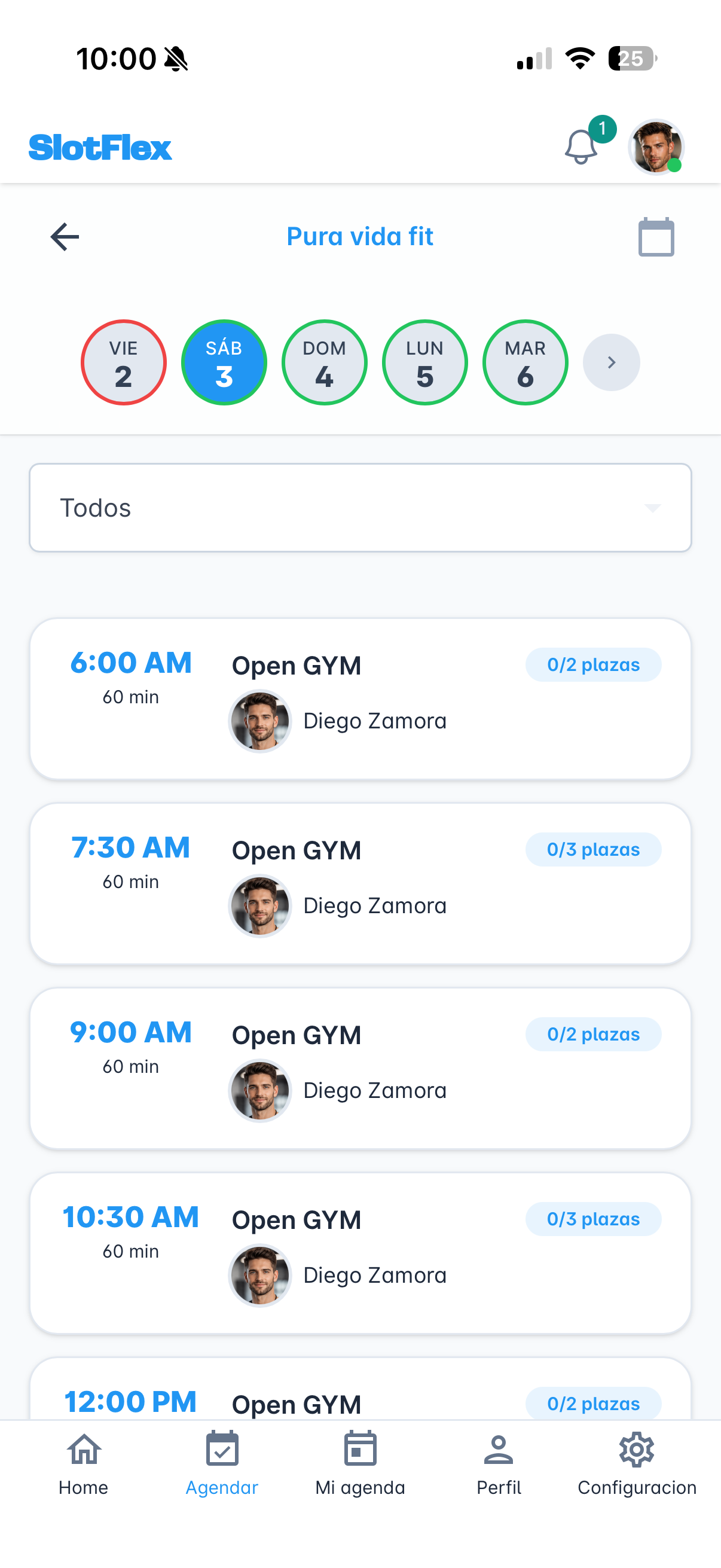The width and height of the screenshot is (721, 1568).
Task: Open the notifications bell
Action: (x=581, y=147)
